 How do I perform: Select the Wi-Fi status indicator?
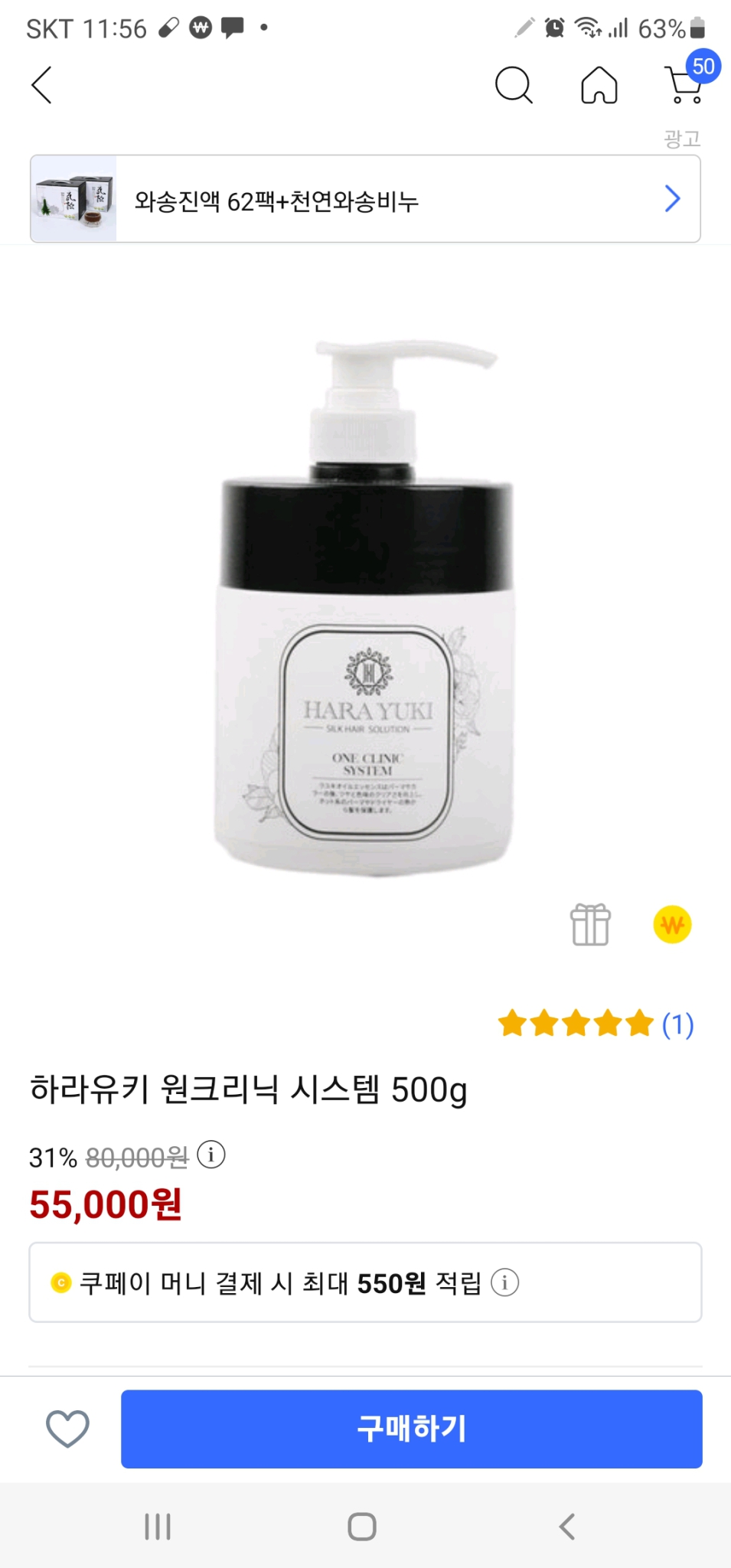point(586,28)
